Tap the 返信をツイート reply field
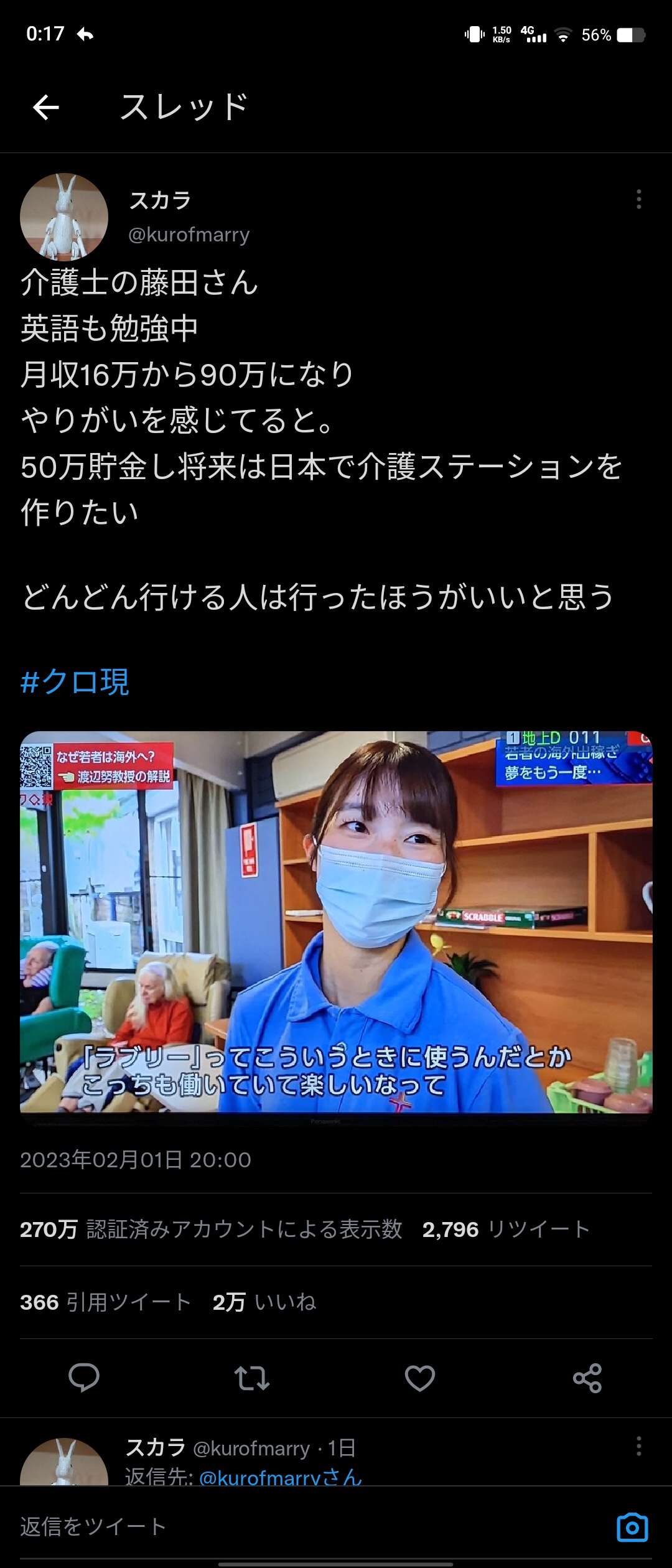672x1568 pixels. click(x=249, y=1526)
